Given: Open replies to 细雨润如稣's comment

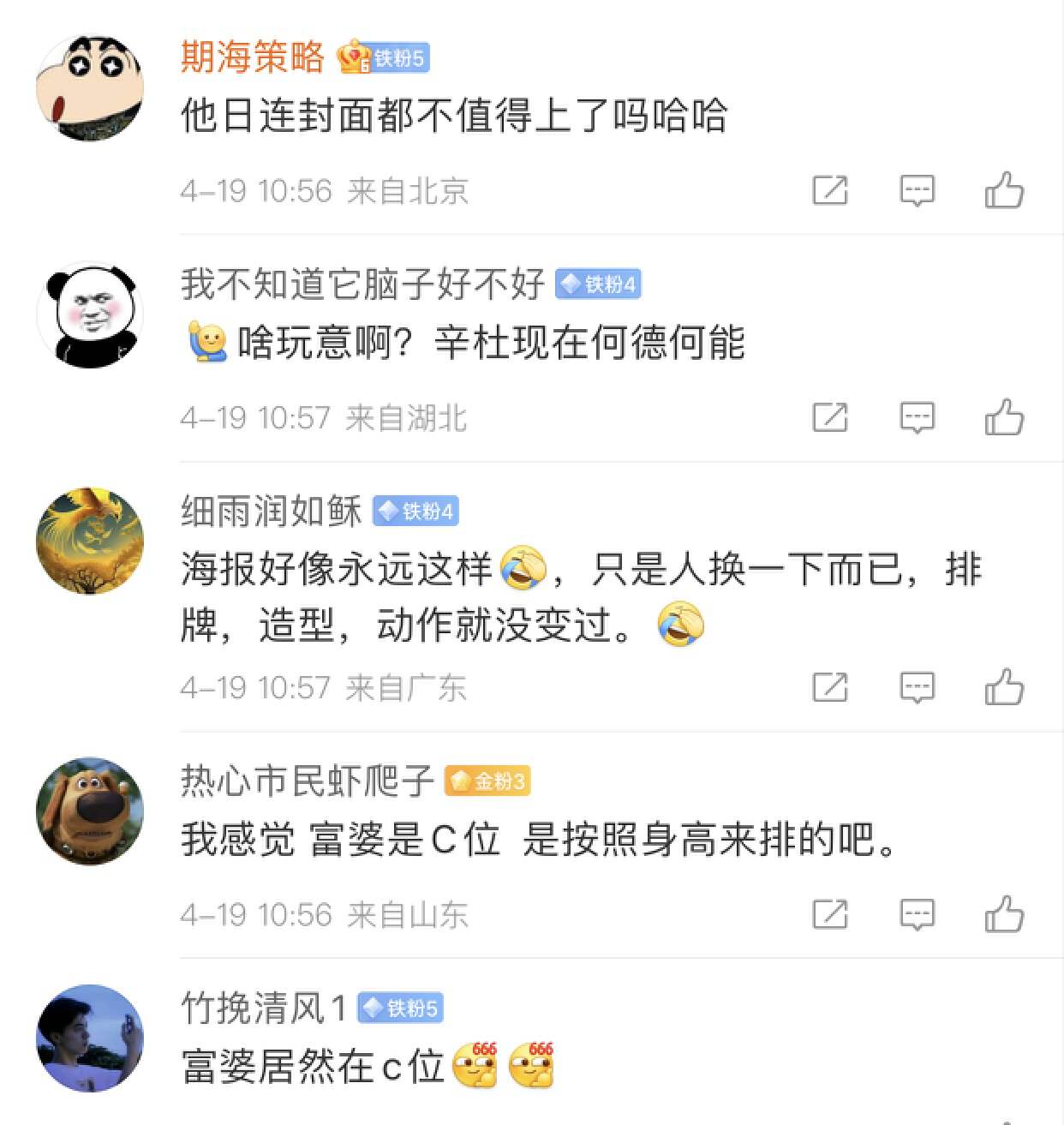Looking at the screenshot, I should click(x=917, y=686).
